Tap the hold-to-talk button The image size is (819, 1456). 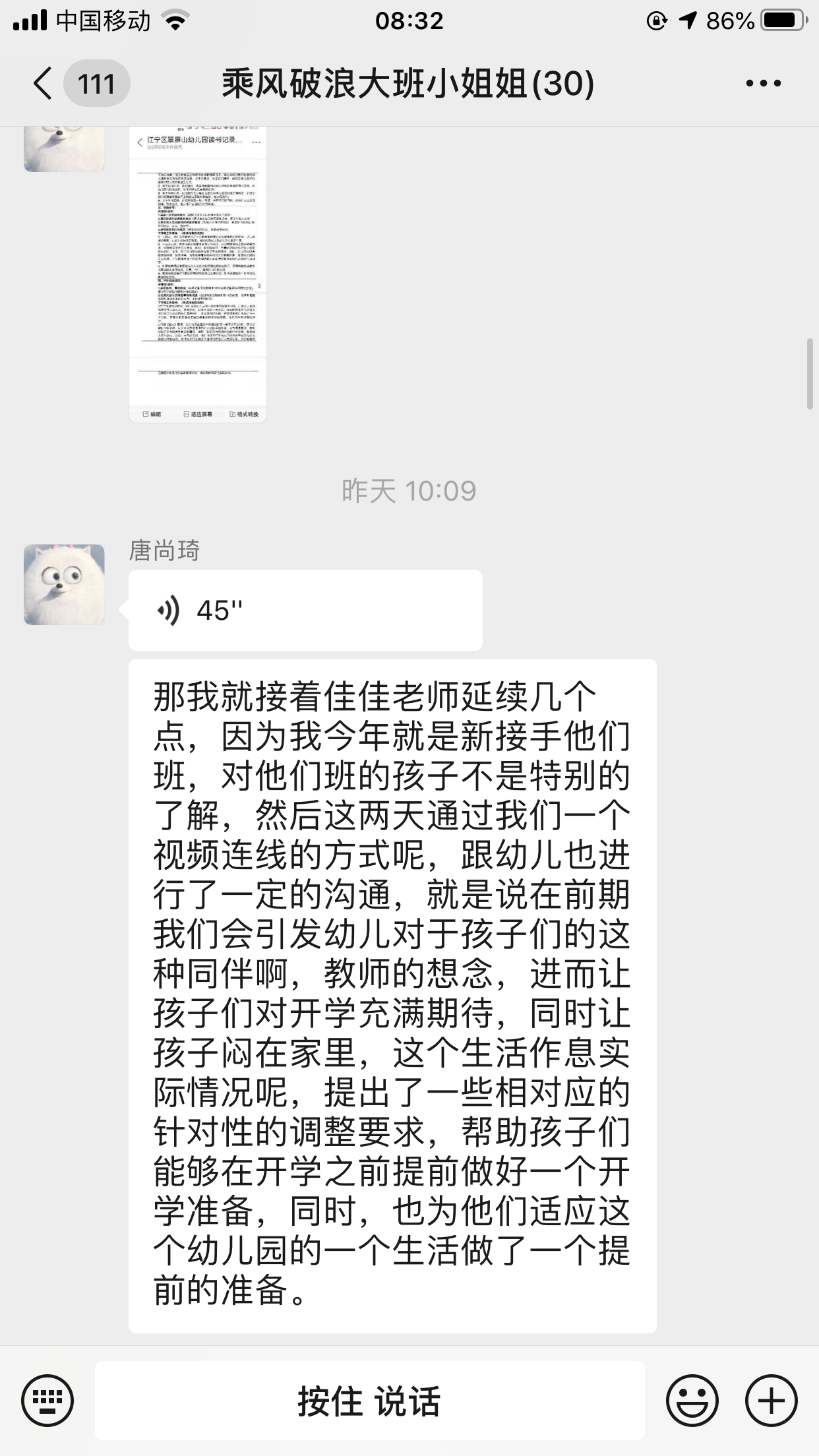[x=369, y=1401]
